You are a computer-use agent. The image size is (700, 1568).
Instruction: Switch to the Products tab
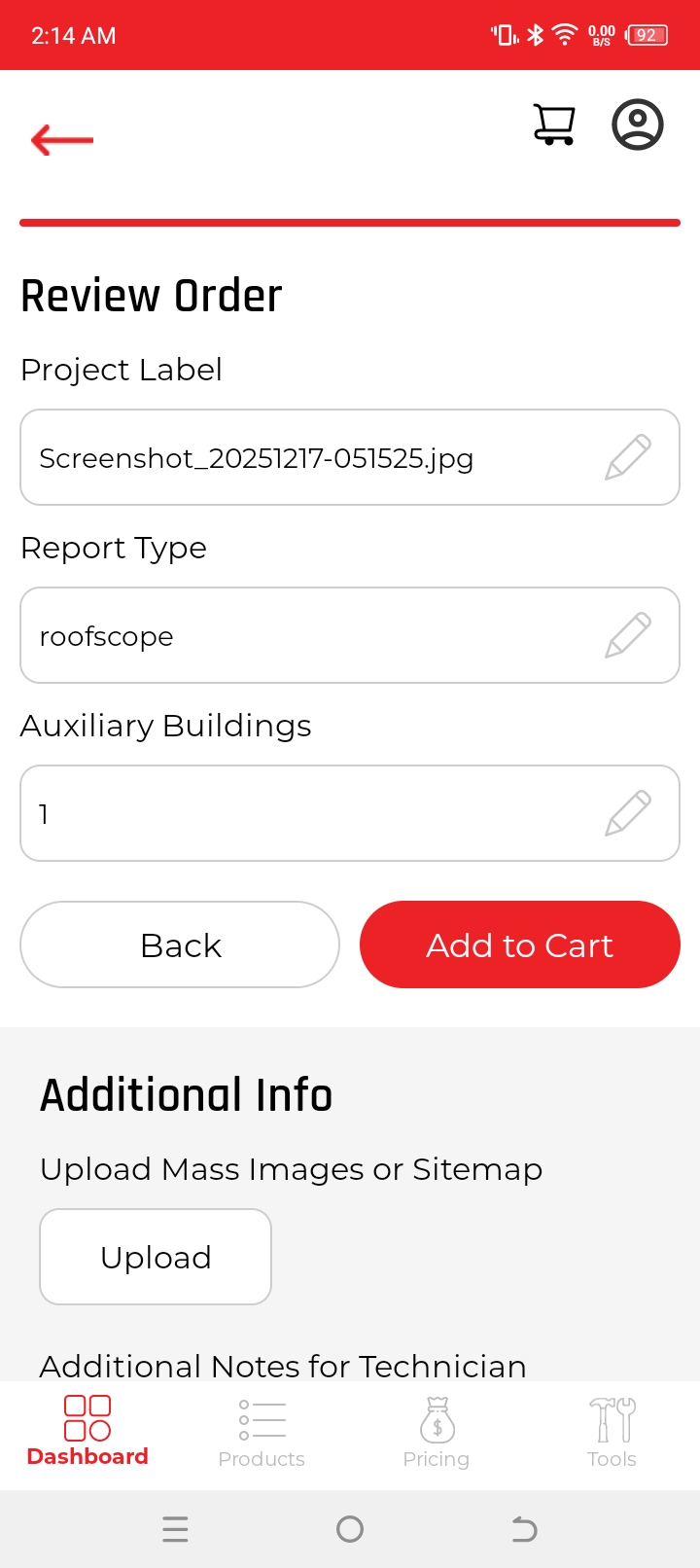262,1434
